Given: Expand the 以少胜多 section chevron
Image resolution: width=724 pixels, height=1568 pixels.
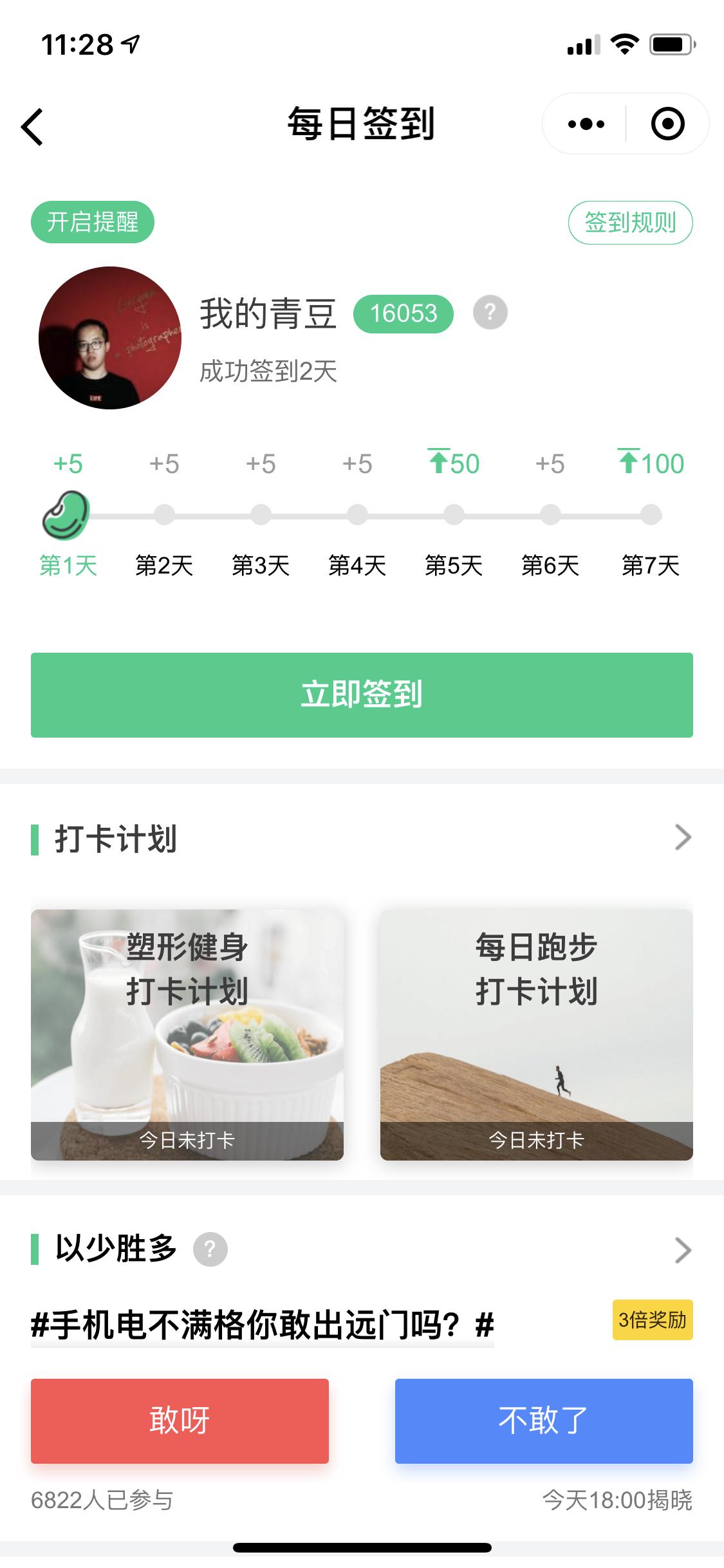Looking at the screenshot, I should (x=683, y=1250).
